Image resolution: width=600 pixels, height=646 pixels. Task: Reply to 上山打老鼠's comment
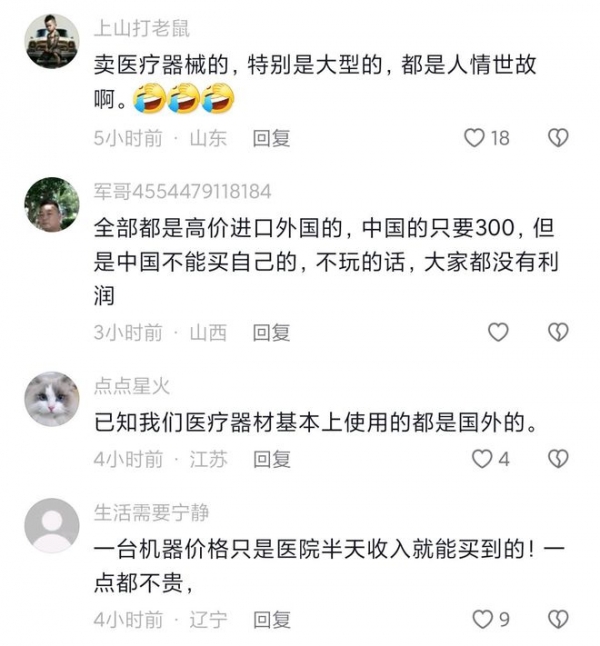(x=271, y=138)
